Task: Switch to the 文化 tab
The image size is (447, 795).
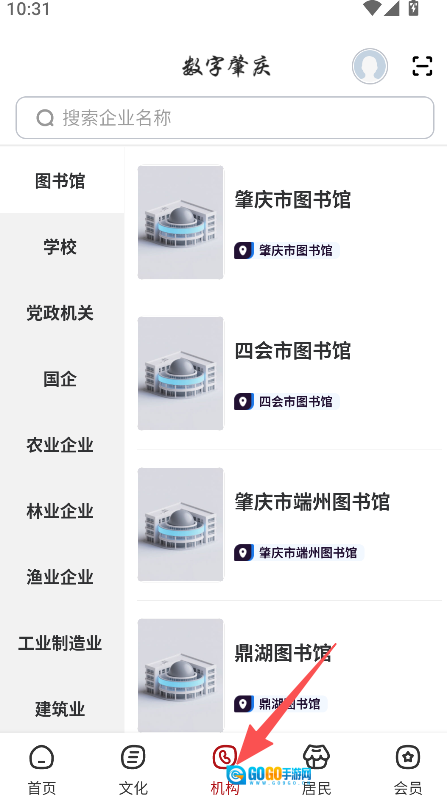Action: point(133,769)
